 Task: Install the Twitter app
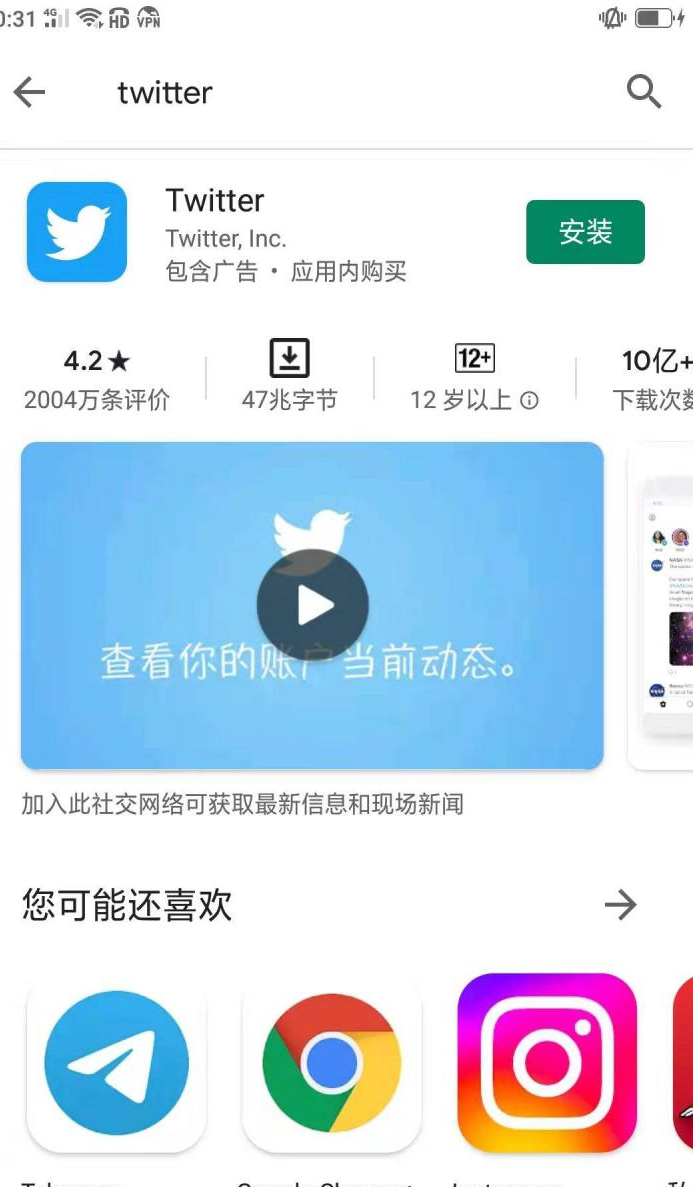tap(585, 232)
